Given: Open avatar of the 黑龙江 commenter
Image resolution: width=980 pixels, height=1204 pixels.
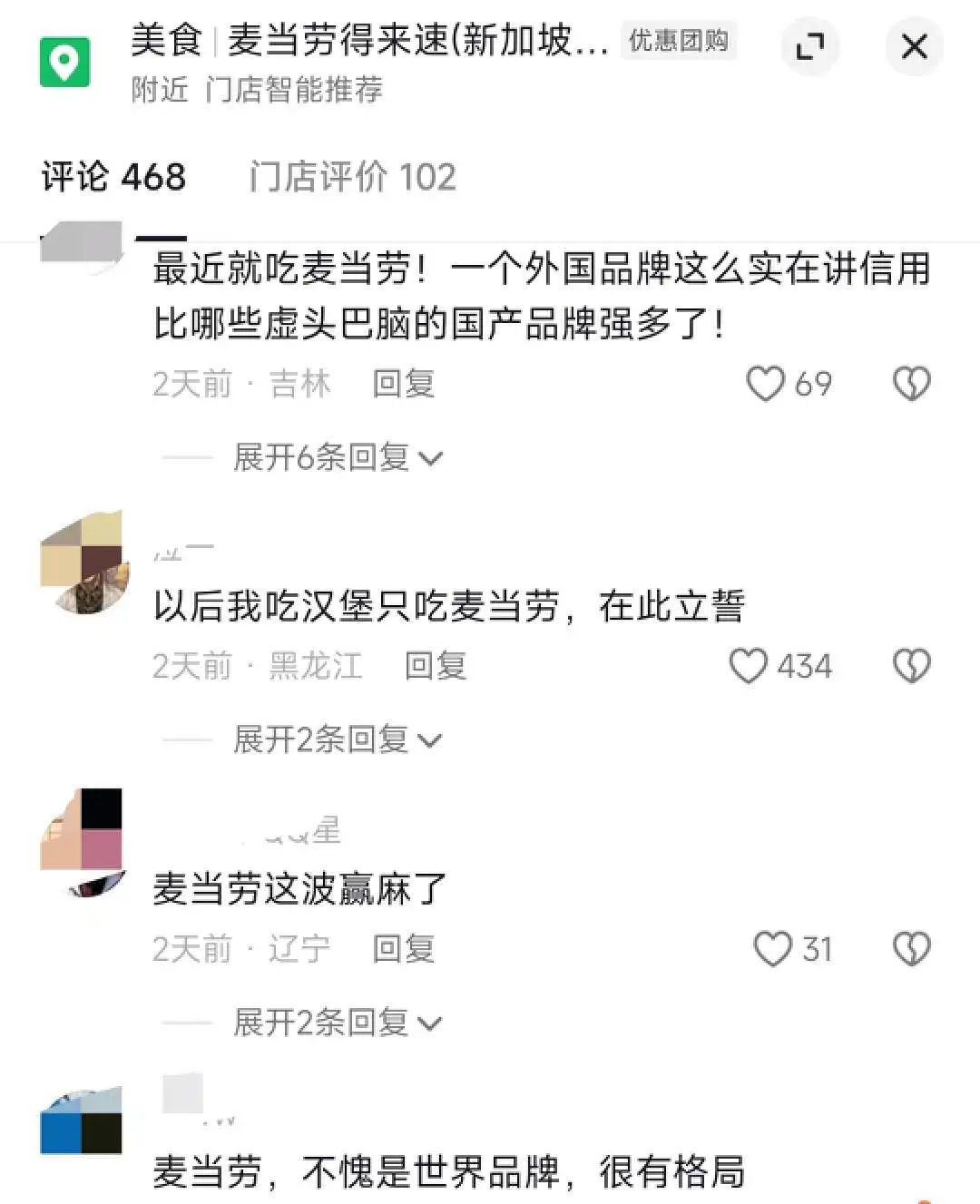Looking at the screenshot, I should coord(83,563).
